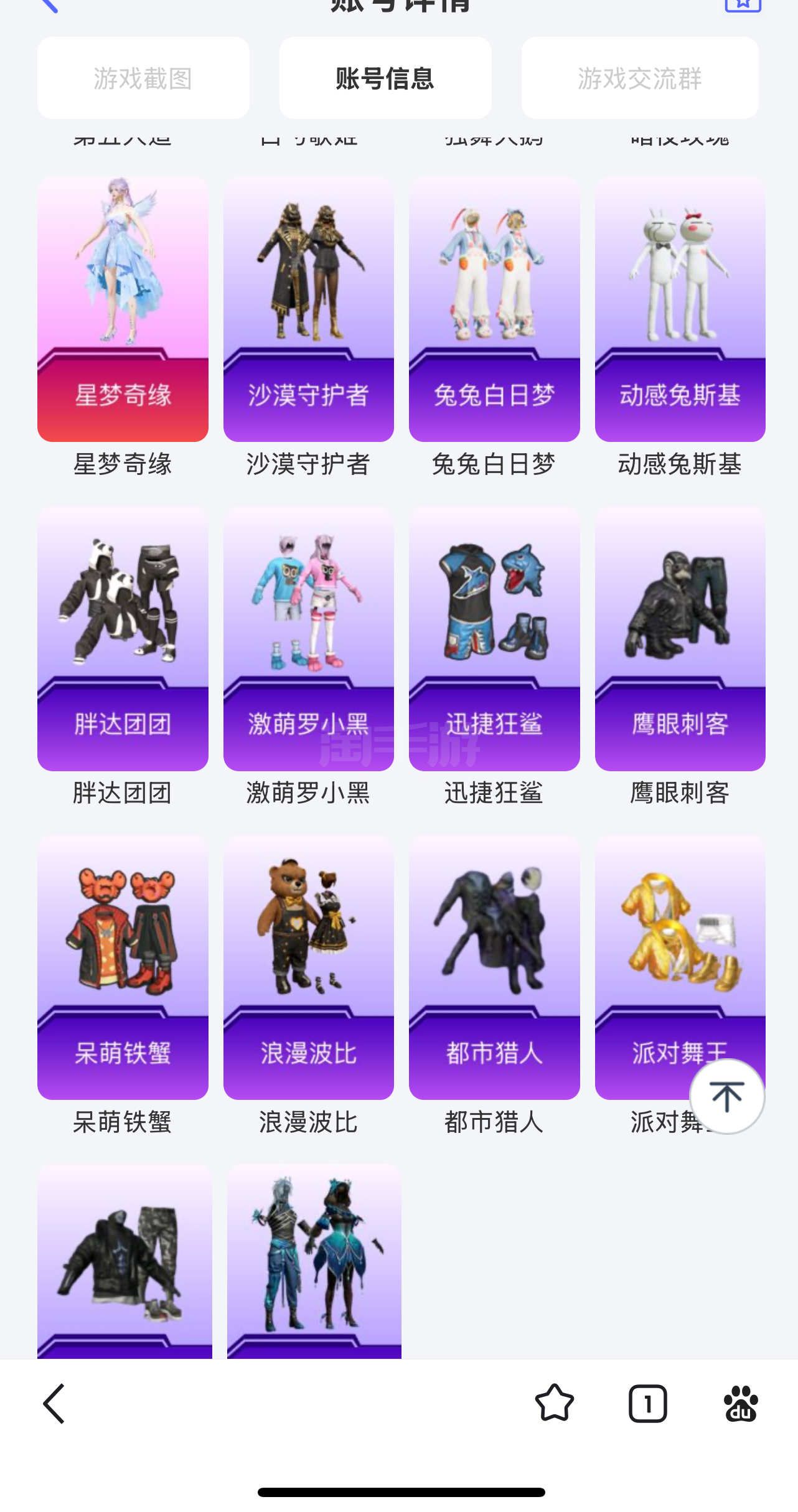
Task: Tap the 迅捷狂鲨 outfit card
Action: [494, 639]
